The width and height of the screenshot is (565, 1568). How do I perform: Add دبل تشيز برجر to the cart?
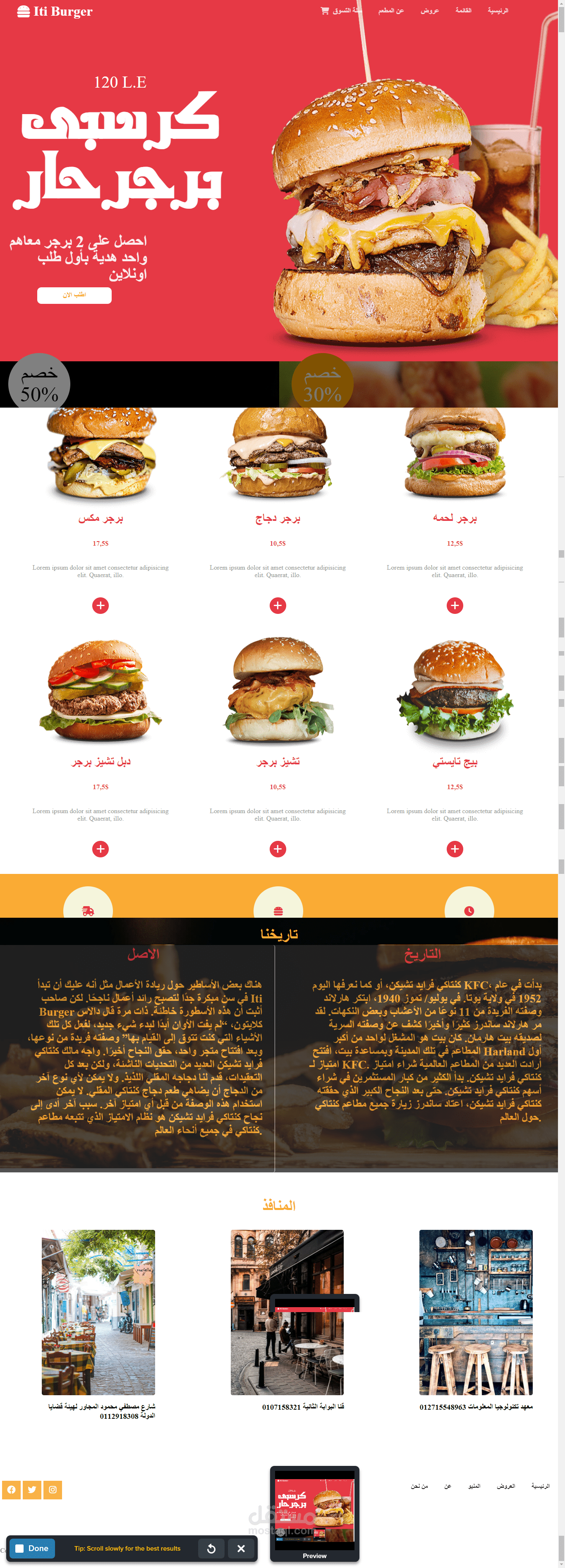pos(101,849)
